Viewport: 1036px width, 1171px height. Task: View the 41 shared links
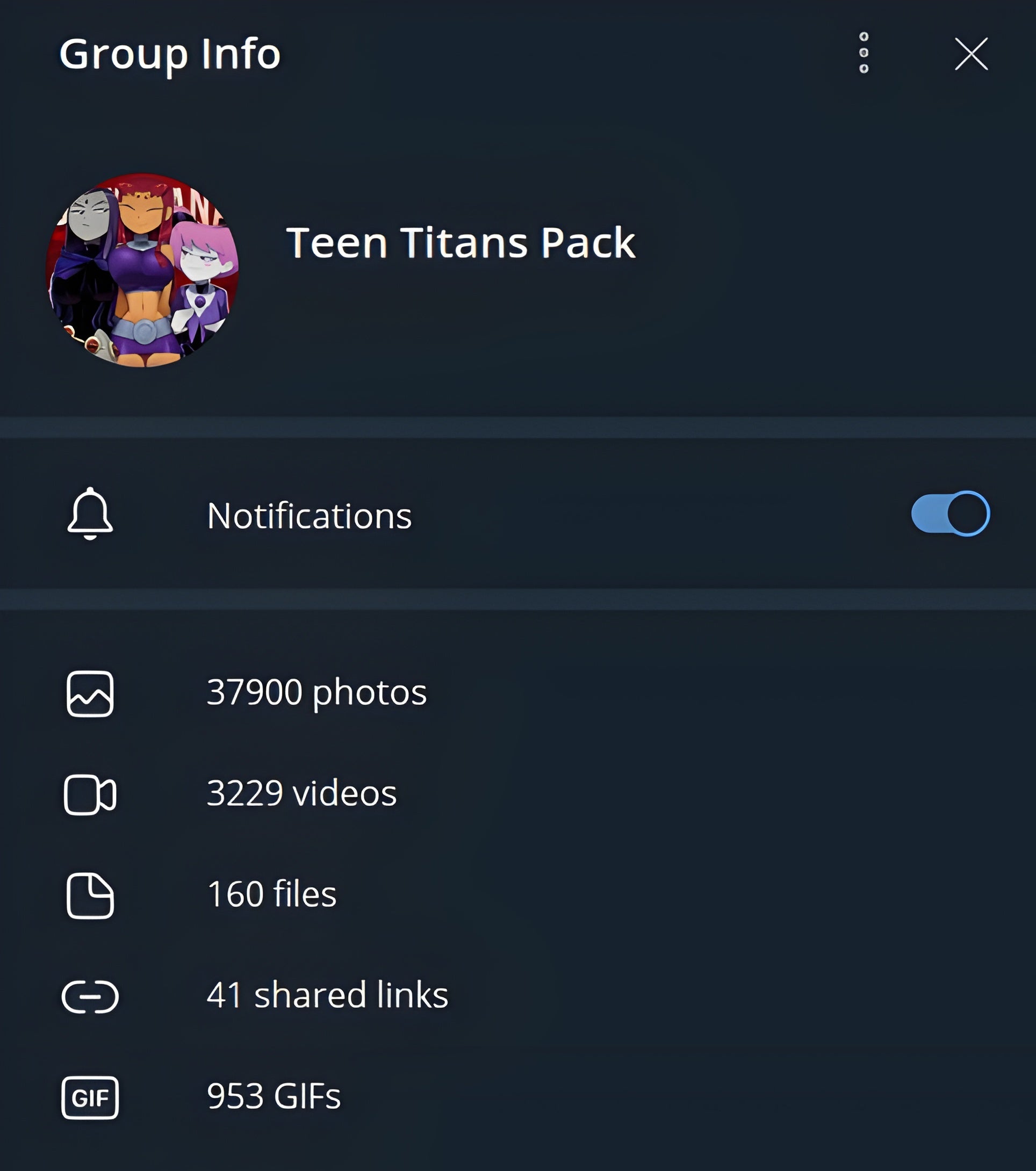point(327,995)
